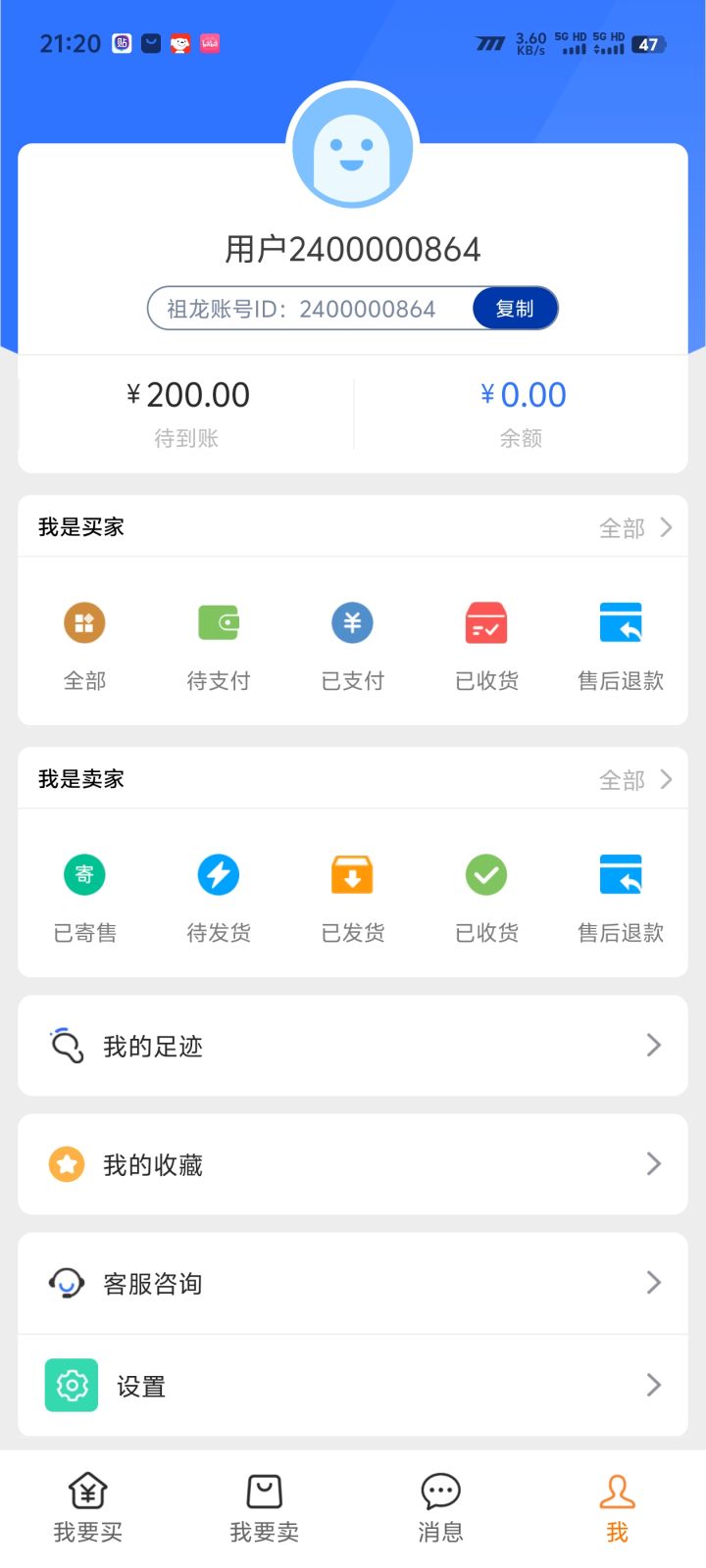View all buyer orders via 我是买家 全部 link
Viewport: 706px width, 1568px height.
635,528
